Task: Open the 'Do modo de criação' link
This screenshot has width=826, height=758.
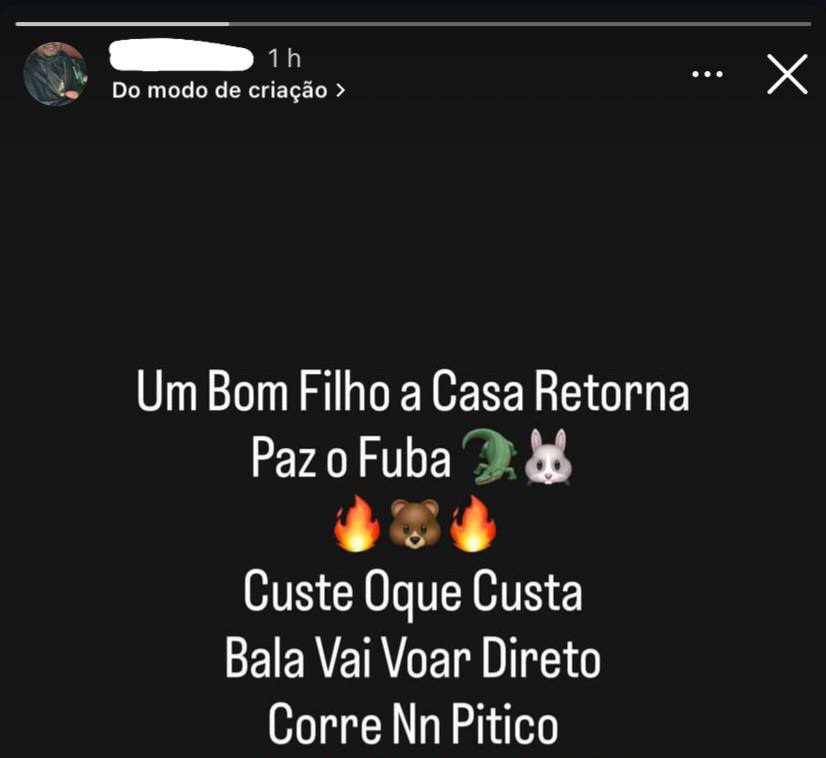Action: pyautogui.click(x=229, y=90)
